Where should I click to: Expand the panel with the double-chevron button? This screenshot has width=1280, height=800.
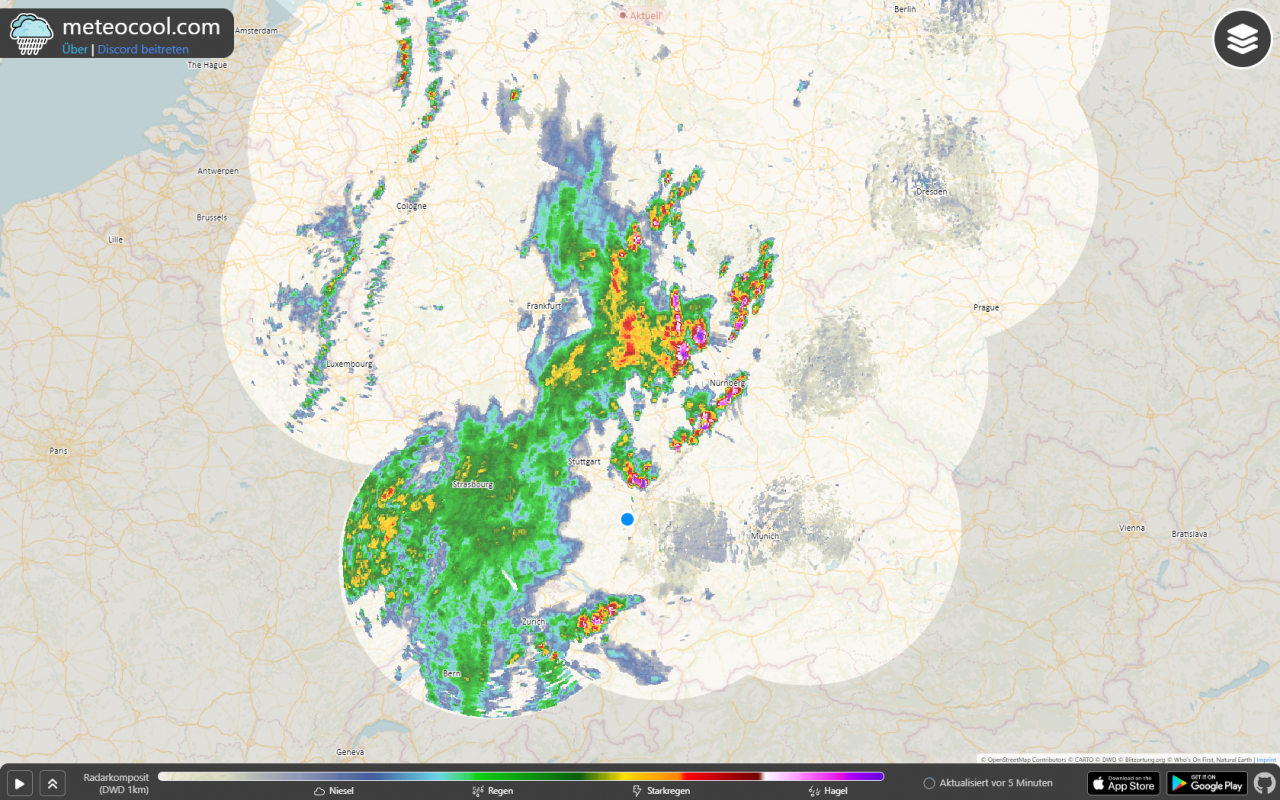[x=52, y=783]
